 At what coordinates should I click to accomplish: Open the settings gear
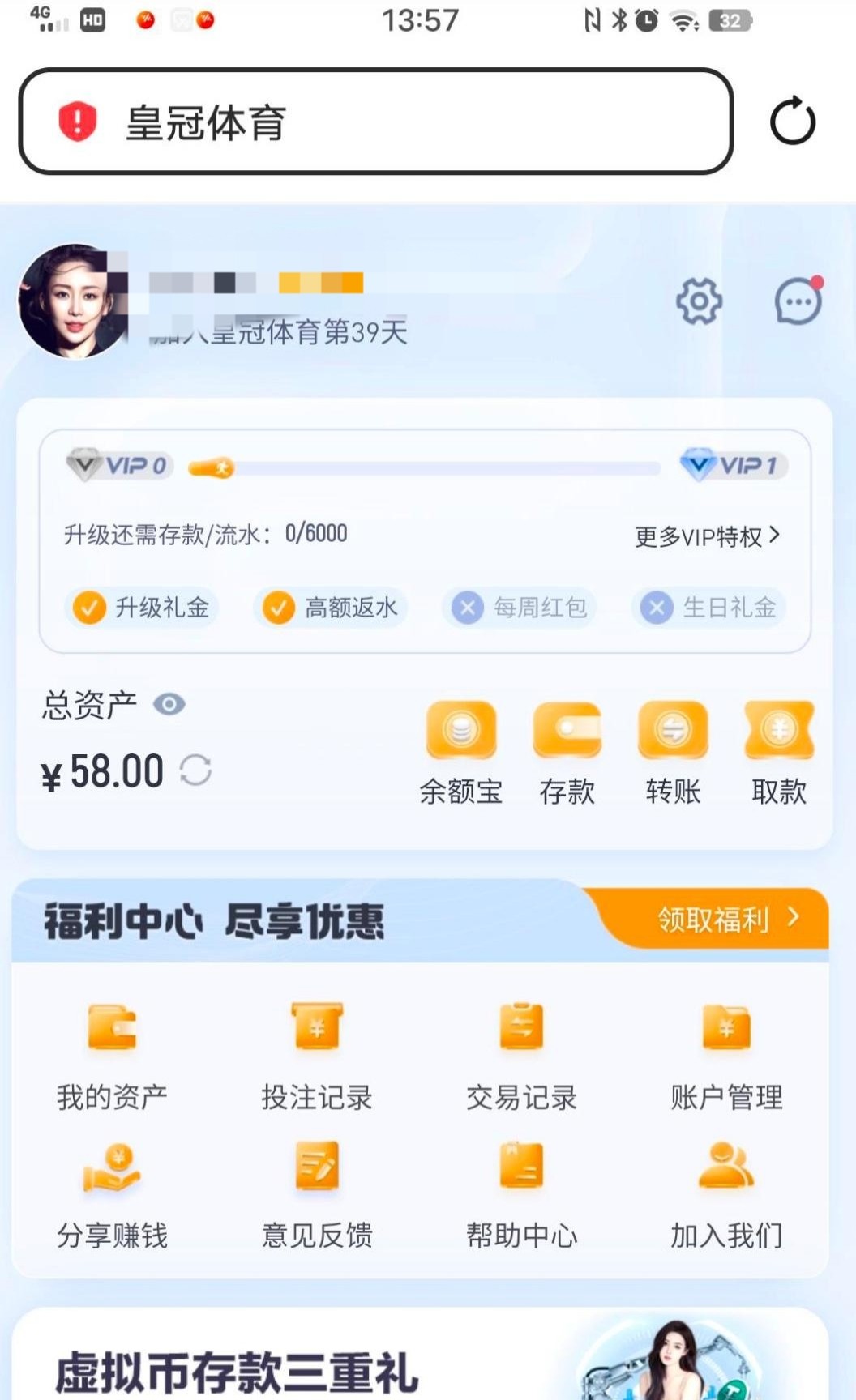click(699, 301)
